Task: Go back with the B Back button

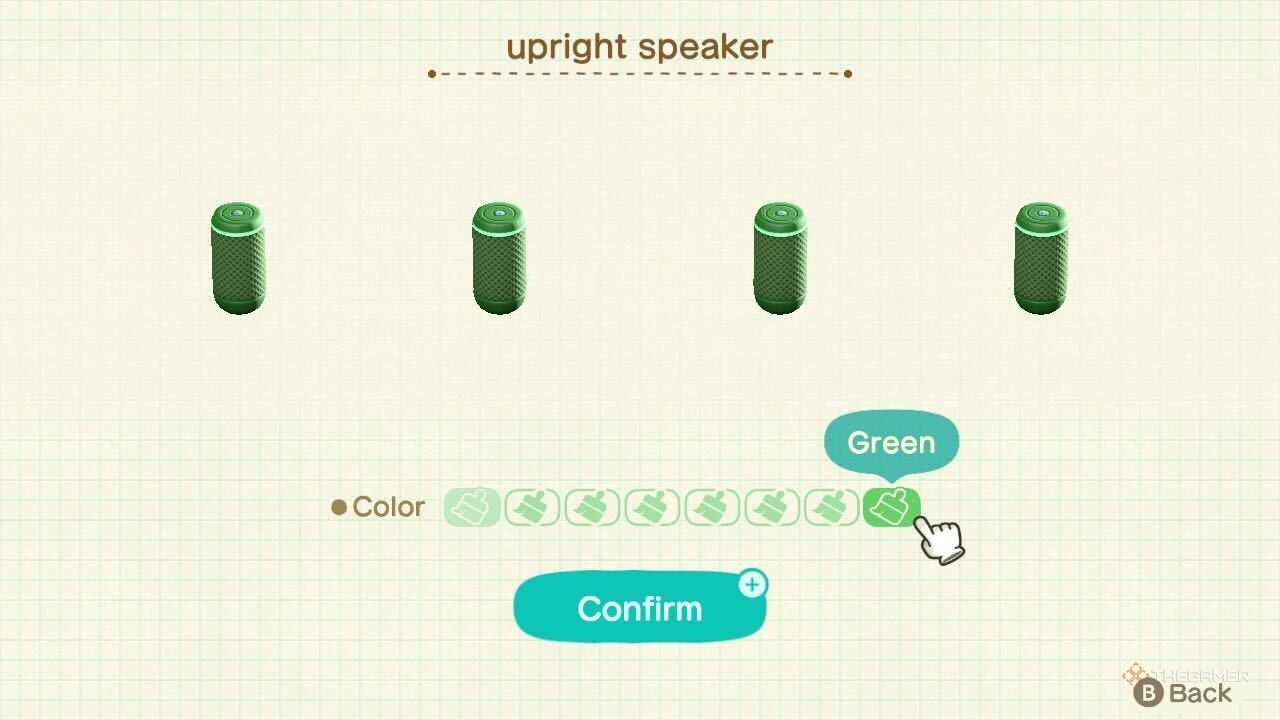Action: pyautogui.click(x=1183, y=692)
